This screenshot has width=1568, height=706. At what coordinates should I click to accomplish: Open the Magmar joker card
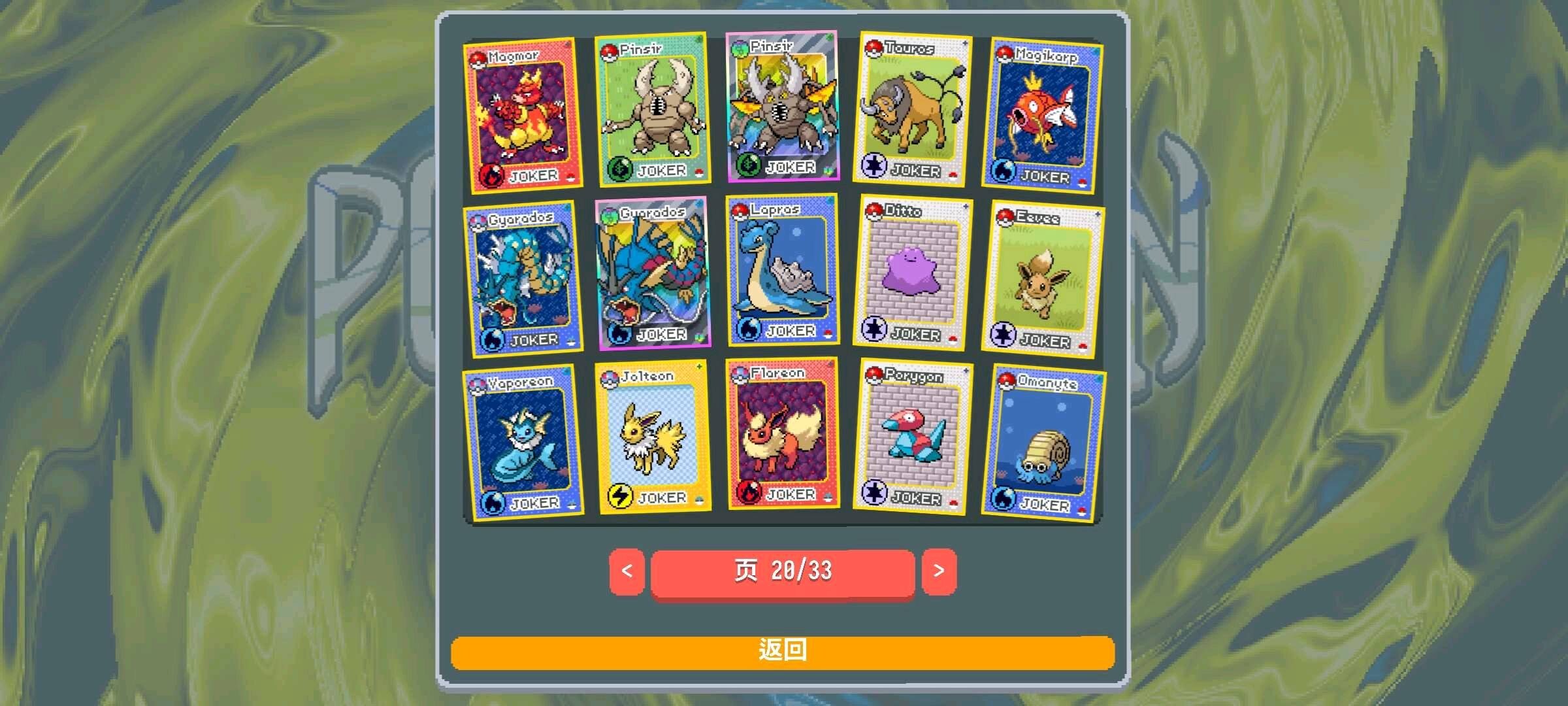point(523,116)
